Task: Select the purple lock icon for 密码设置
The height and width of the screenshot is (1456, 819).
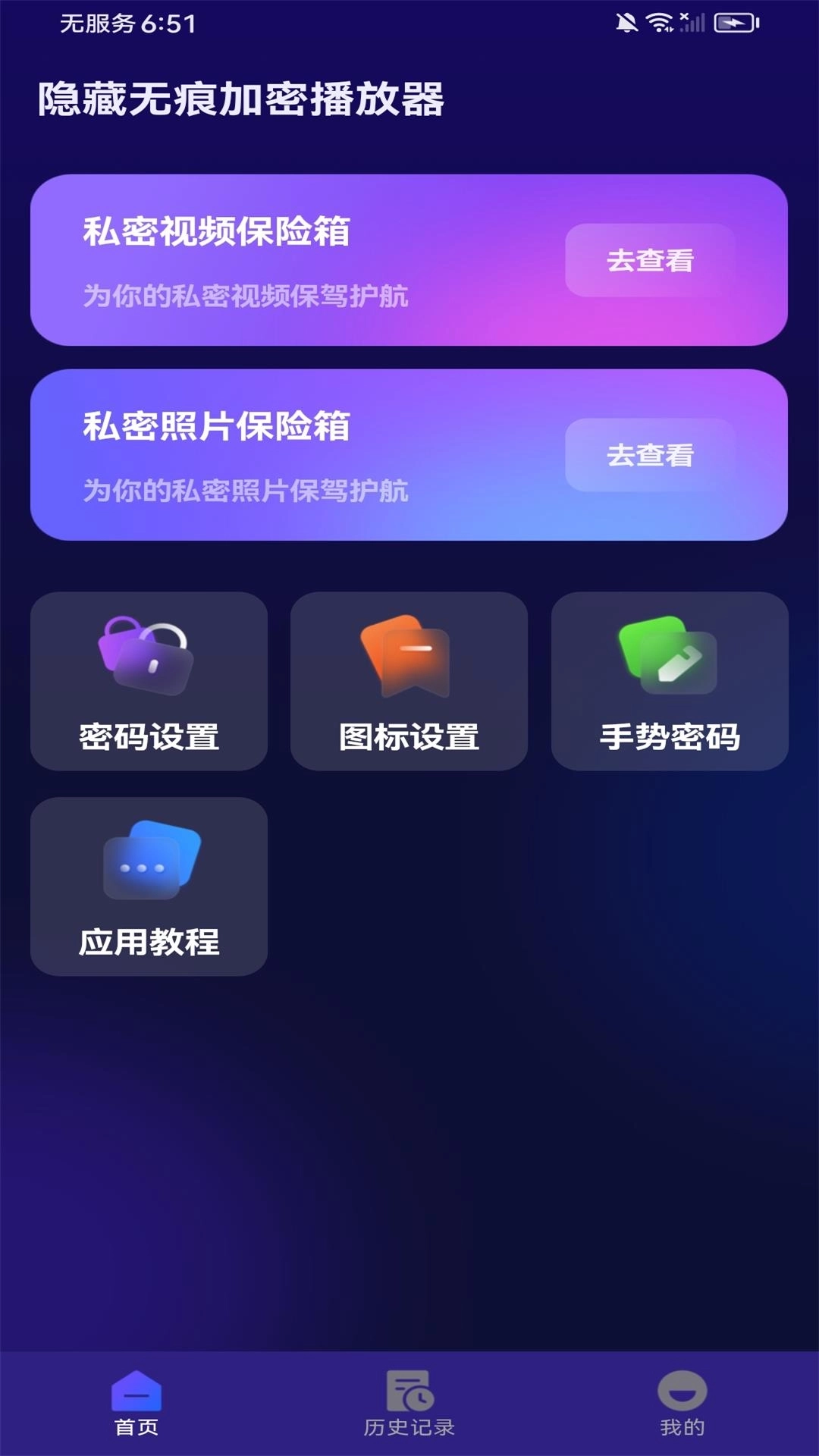Action: pyautogui.click(x=149, y=658)
